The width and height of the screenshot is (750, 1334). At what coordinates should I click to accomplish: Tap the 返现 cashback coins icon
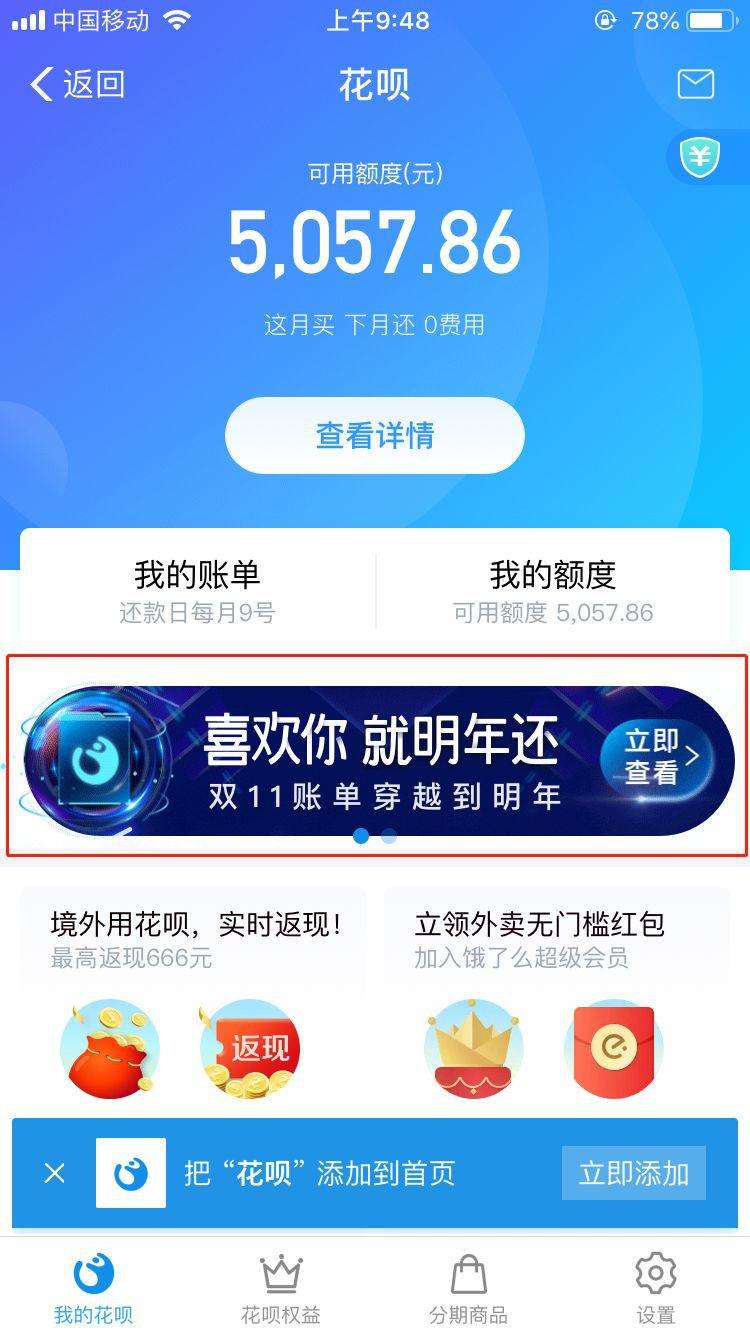[252, 1048]
